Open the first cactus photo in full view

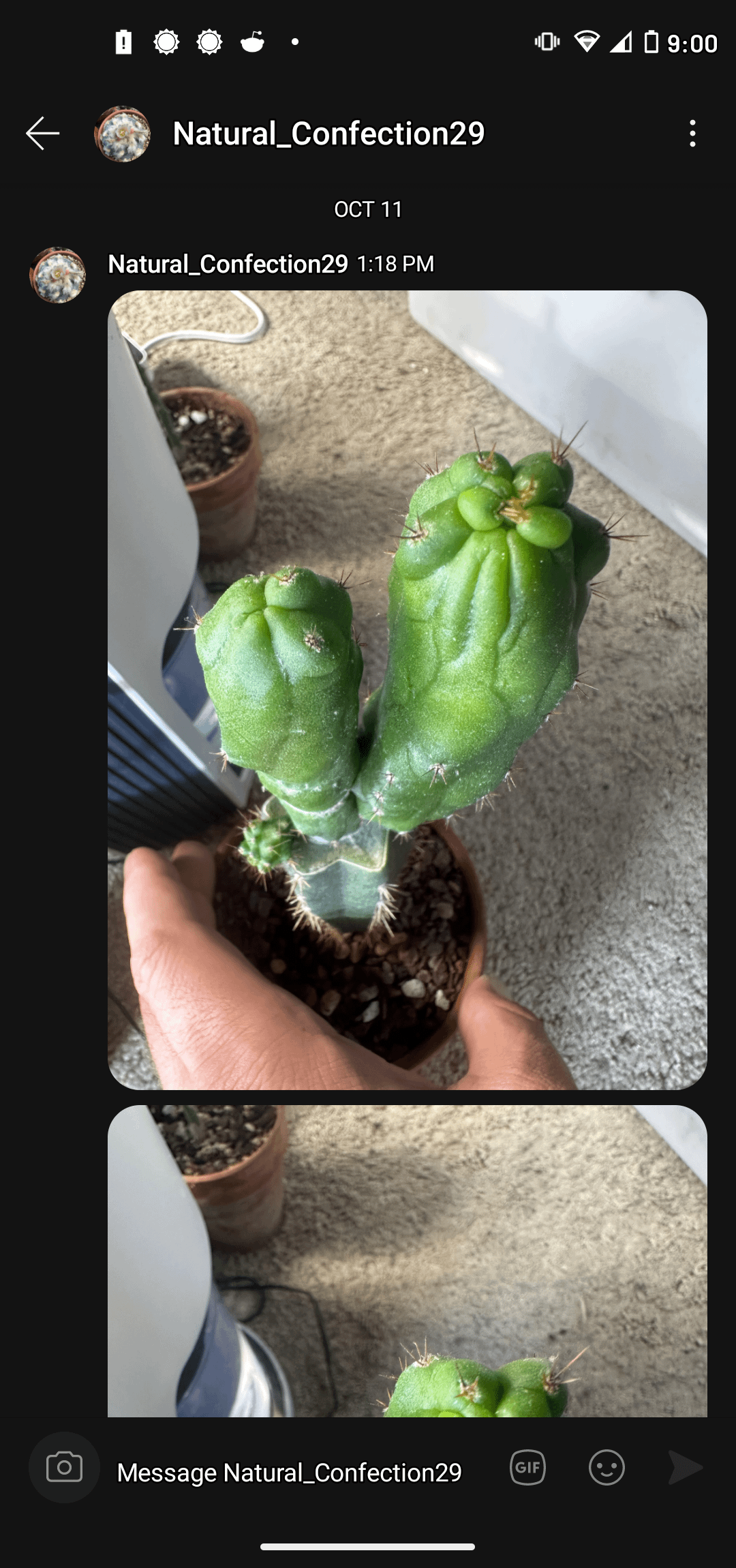407,689
